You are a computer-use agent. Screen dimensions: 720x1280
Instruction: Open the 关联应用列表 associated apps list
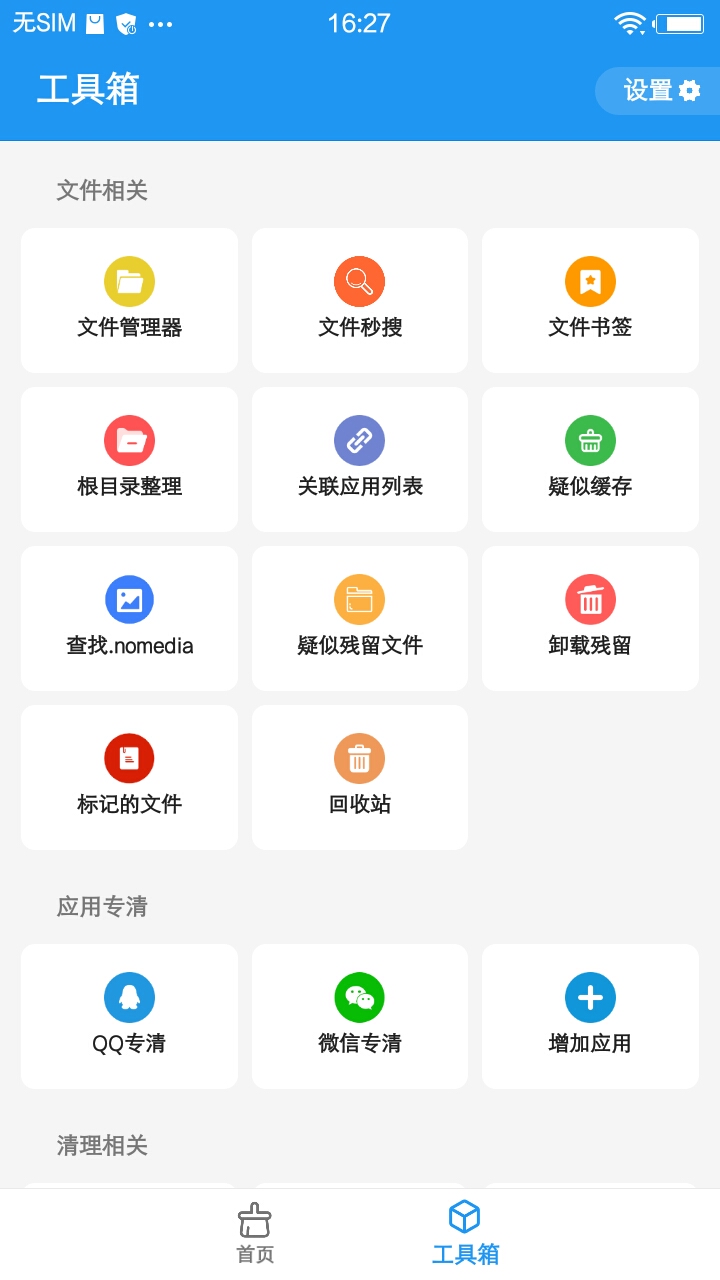(359, 459)
